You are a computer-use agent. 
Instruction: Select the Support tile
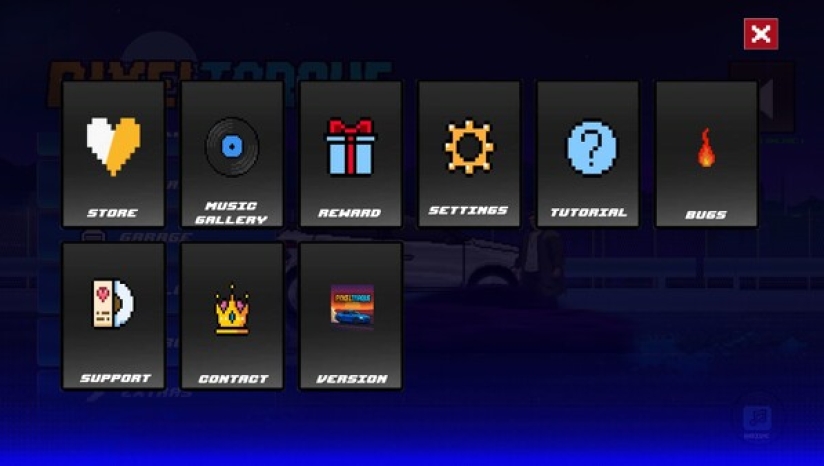(x=113, y=315)
